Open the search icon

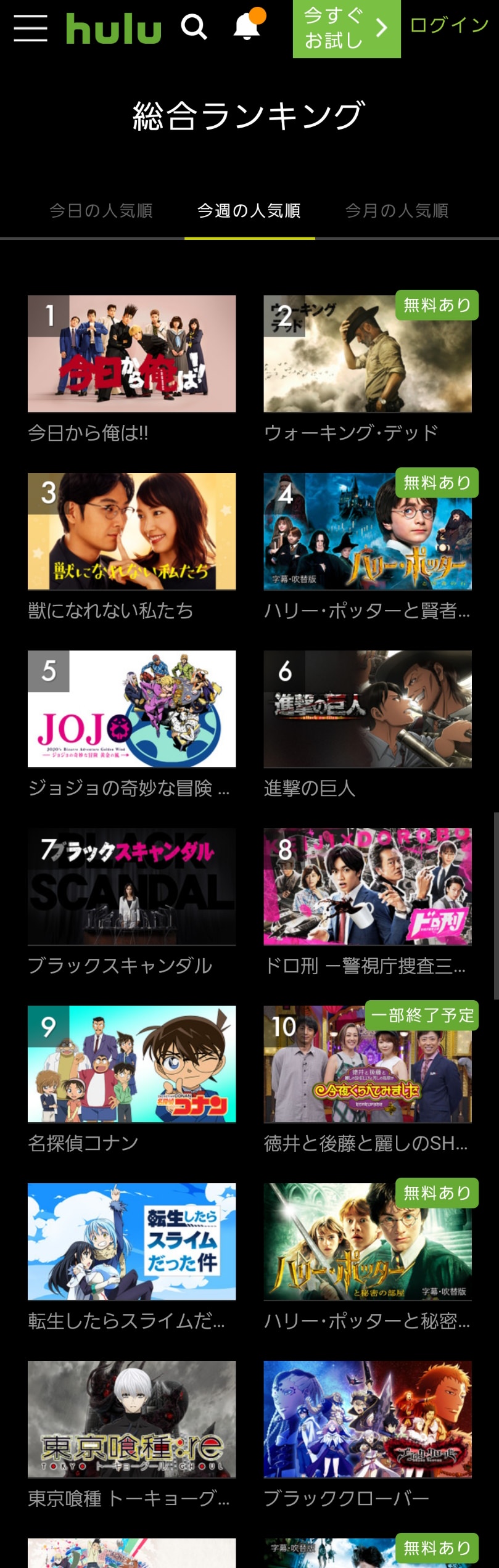click(194, 28)
